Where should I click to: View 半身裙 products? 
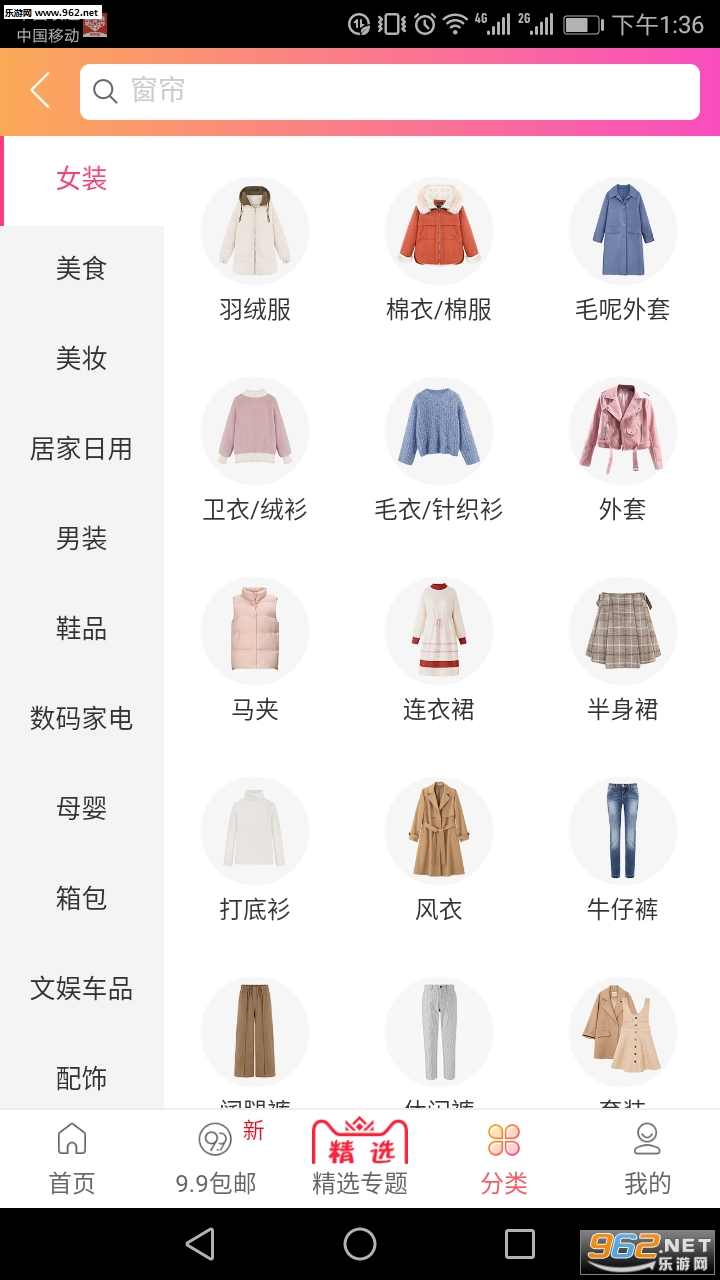coord(623,650)
